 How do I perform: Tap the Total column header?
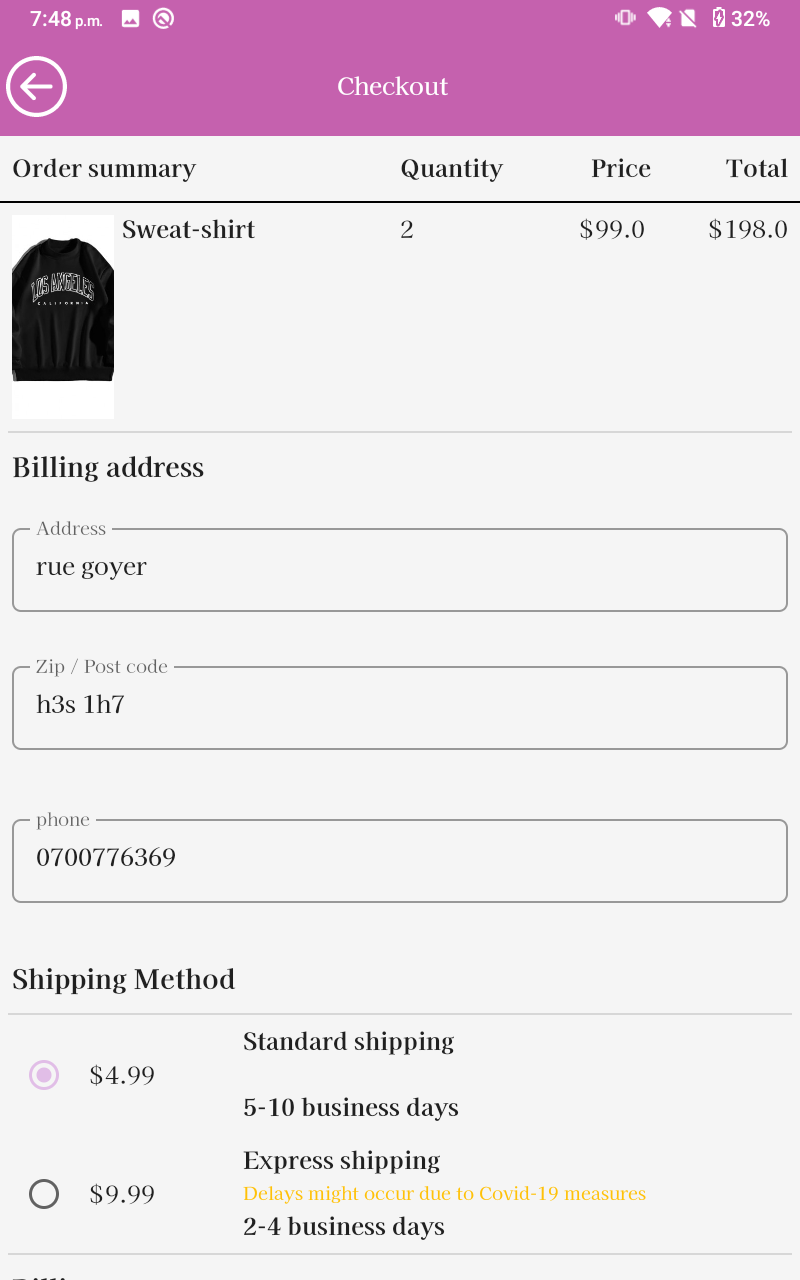tap(757, 168)
